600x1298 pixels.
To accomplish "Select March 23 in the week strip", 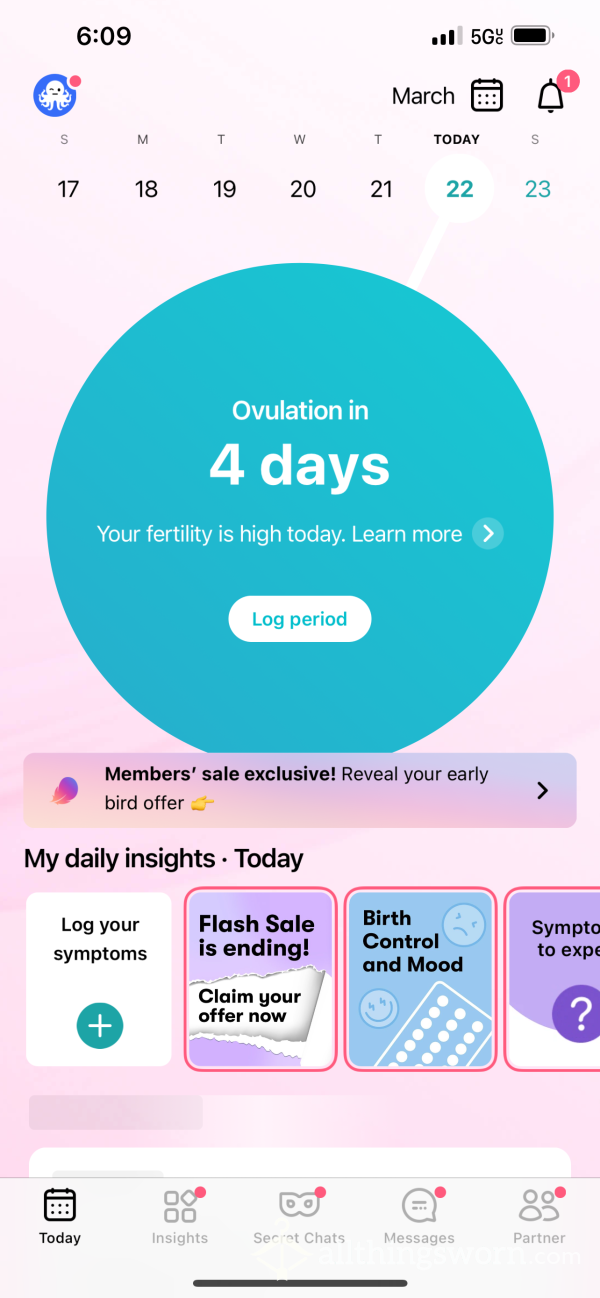I will (538, 189).
